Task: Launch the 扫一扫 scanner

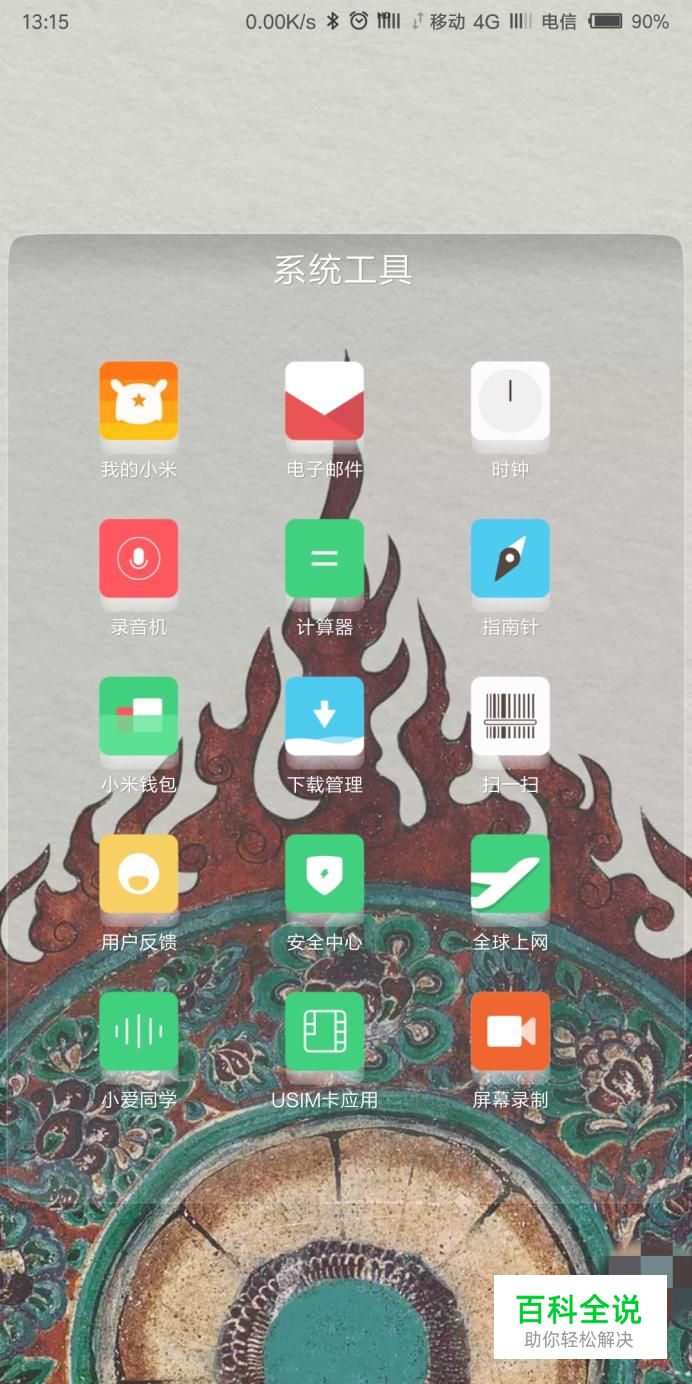Action: 510,716
